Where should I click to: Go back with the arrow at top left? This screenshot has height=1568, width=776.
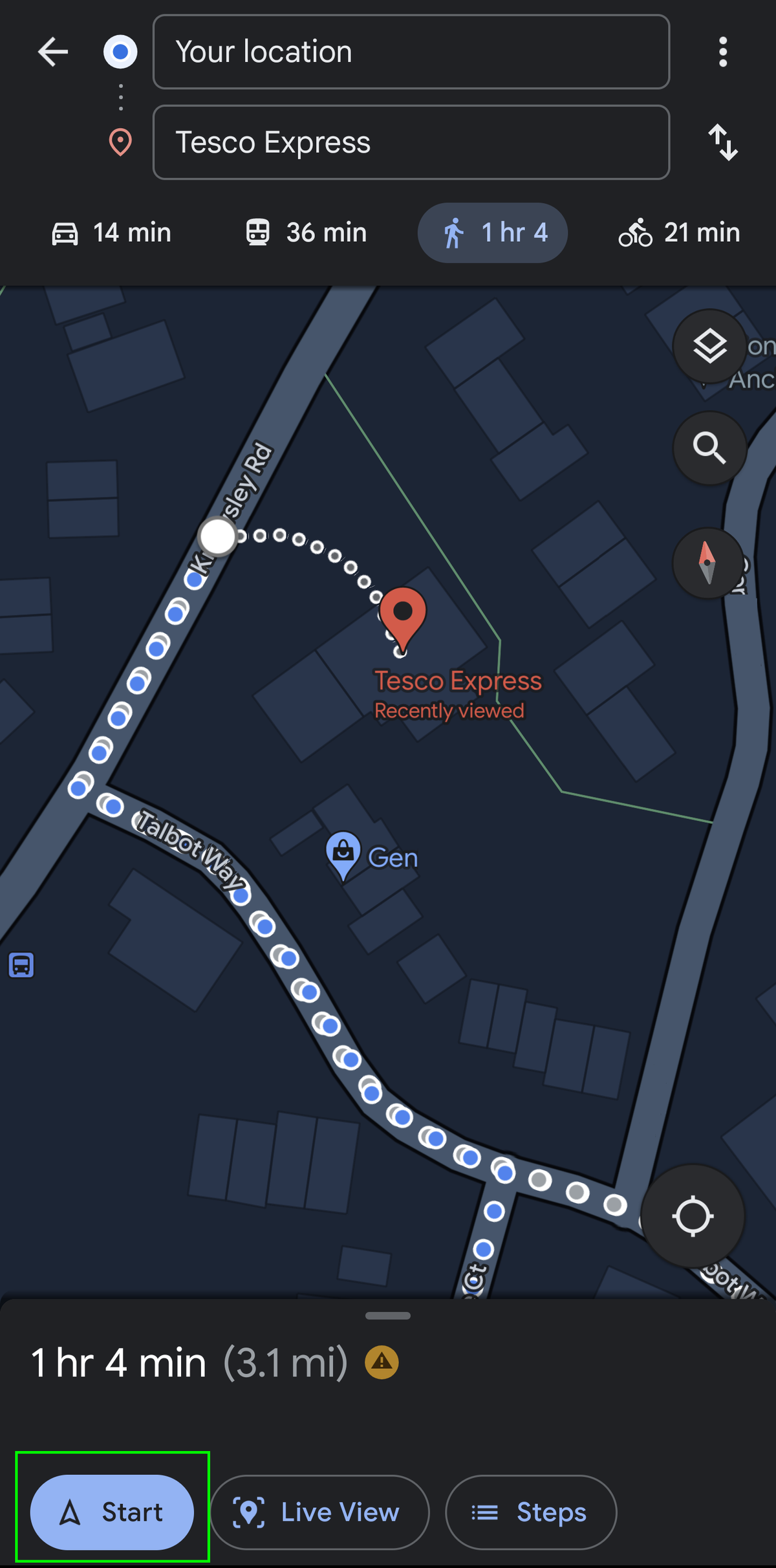(x=53, y=52)
